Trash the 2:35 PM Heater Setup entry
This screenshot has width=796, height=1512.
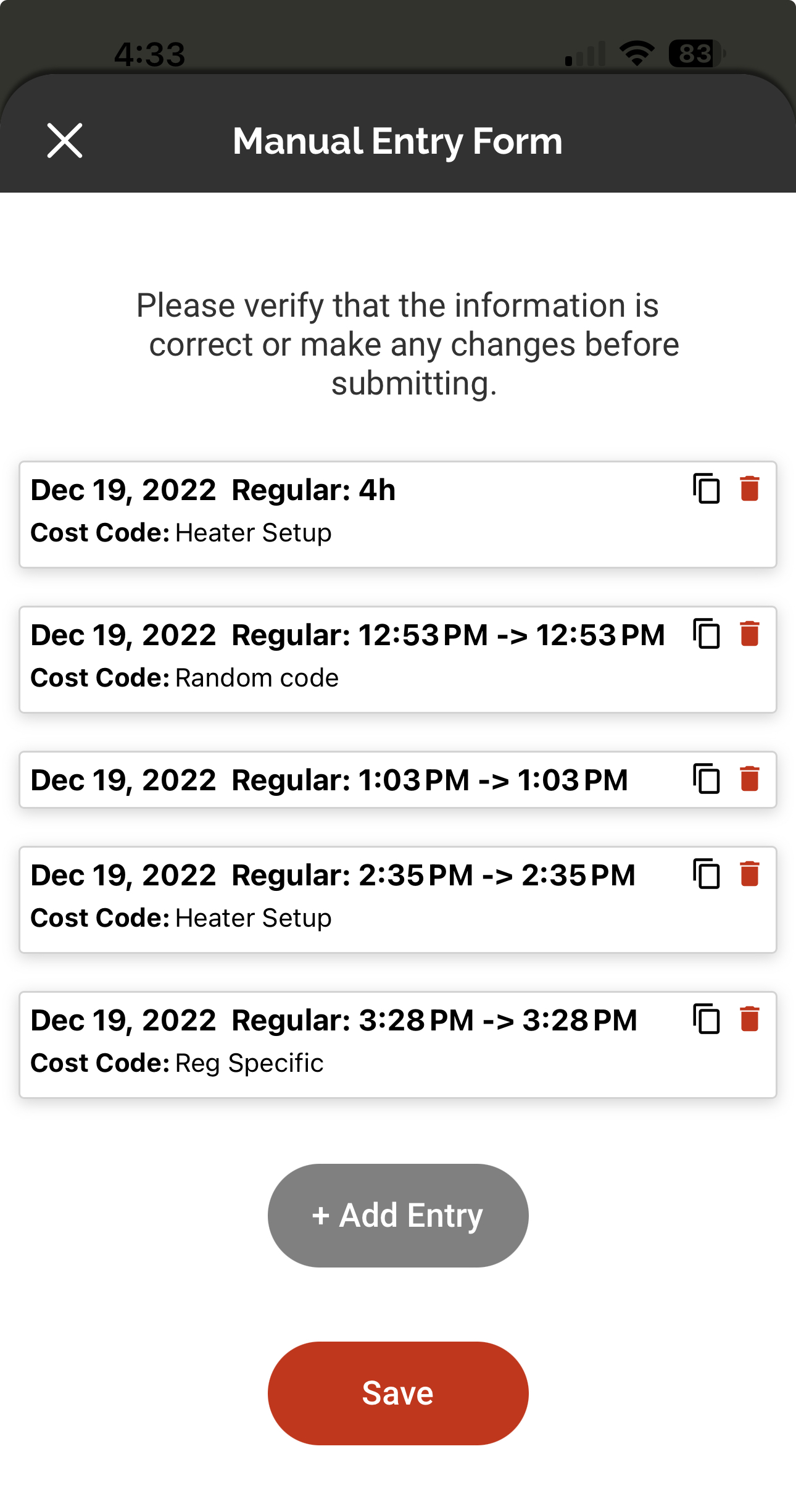pos(750,874)
